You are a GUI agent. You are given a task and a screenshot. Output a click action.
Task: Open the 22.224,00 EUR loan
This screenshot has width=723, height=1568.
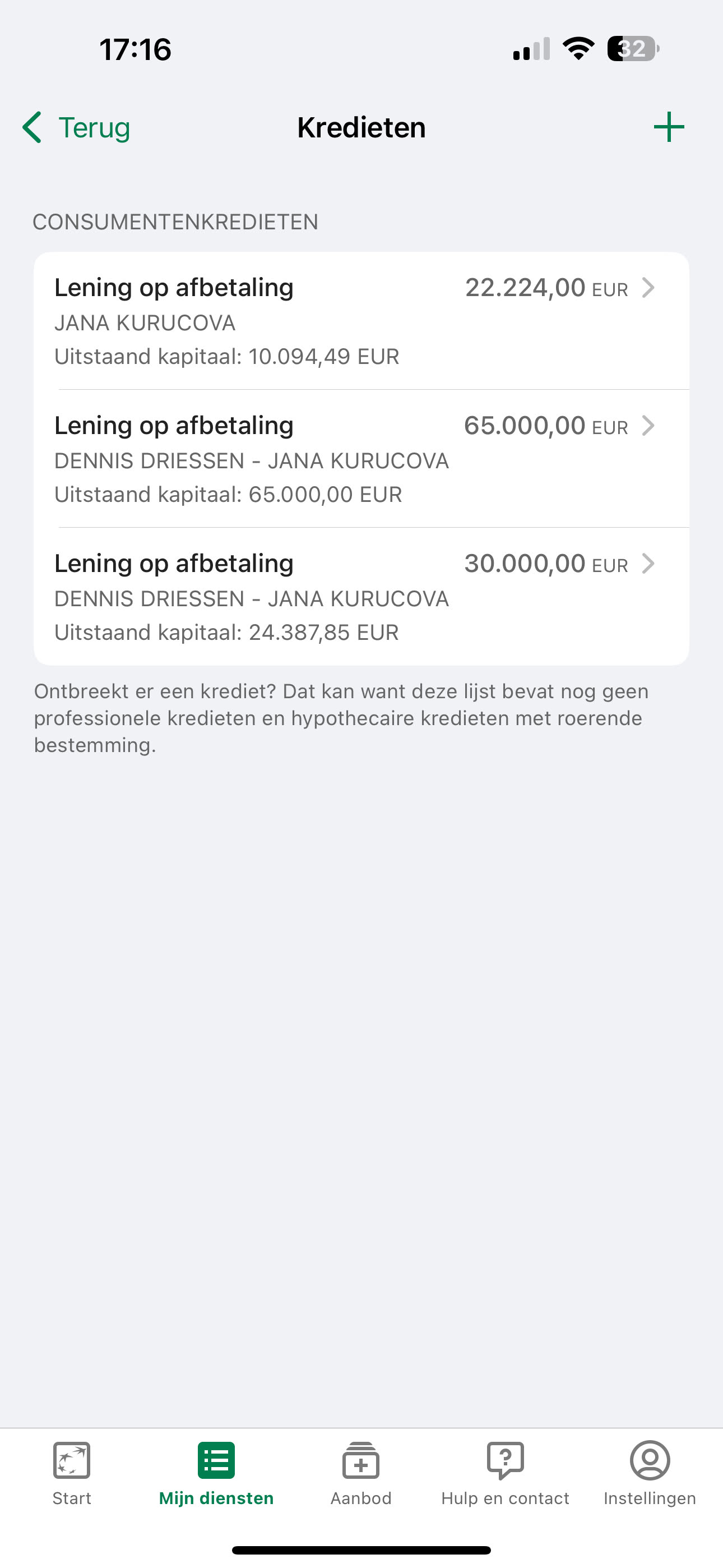(361, 321)
